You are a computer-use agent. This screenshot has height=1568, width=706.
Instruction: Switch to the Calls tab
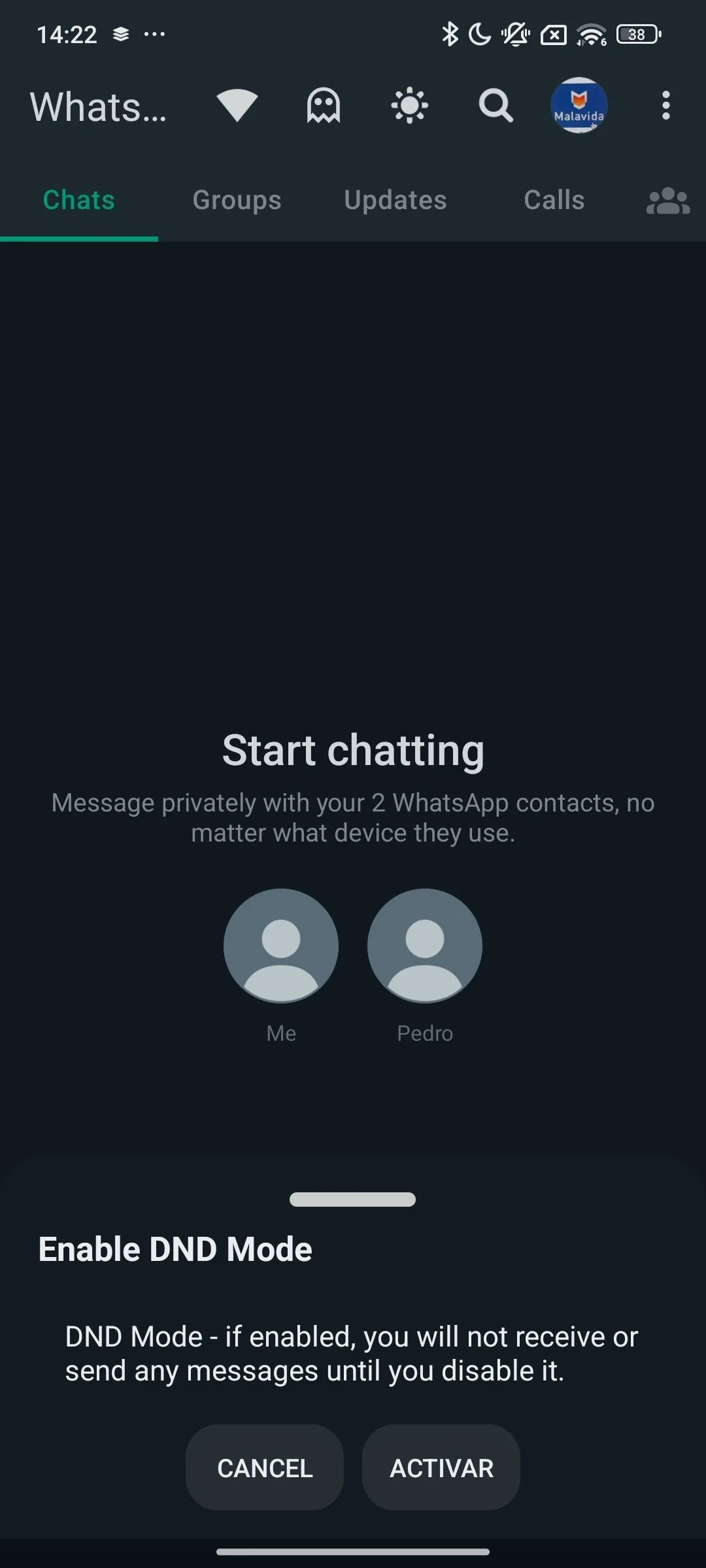[x=554, y=200]
